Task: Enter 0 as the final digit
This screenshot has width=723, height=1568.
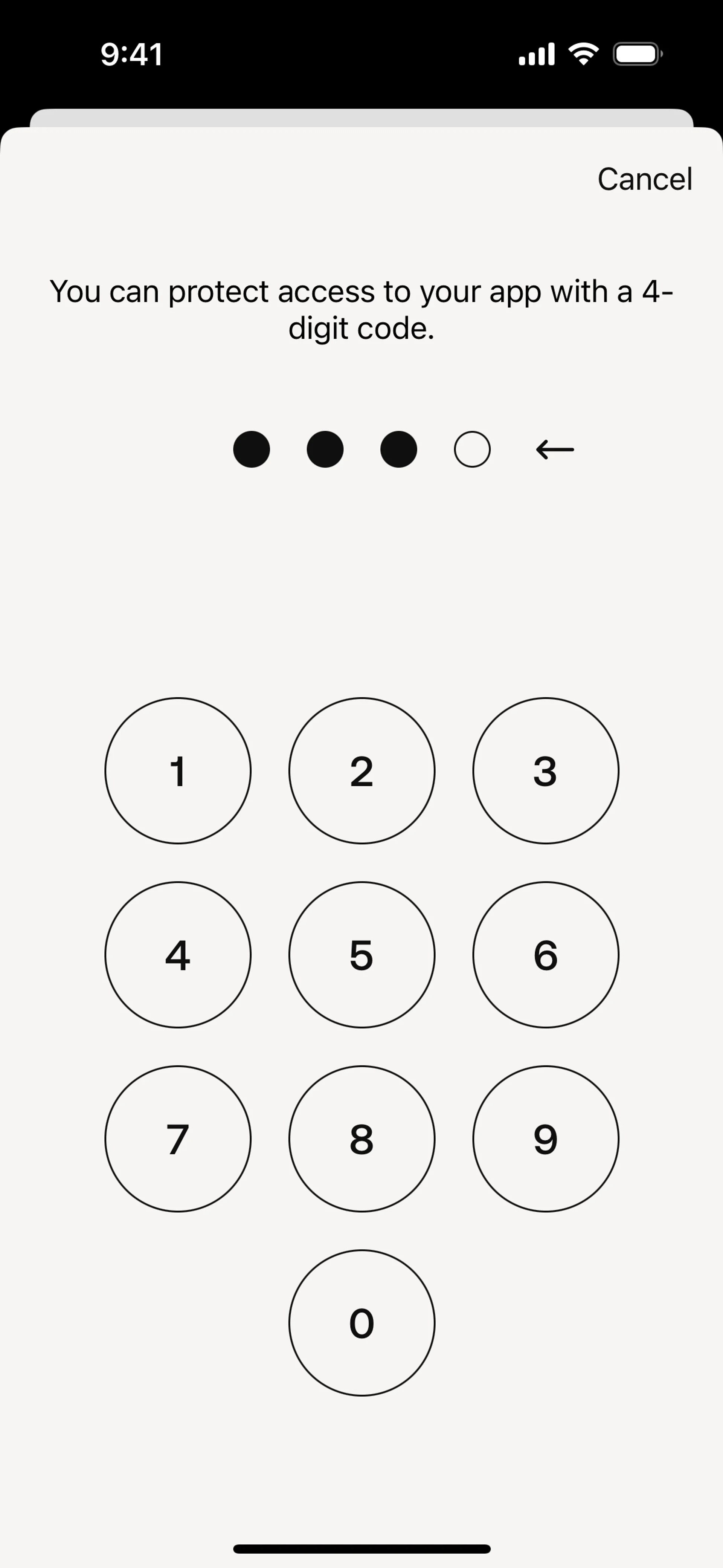Action: point(361,1323)
